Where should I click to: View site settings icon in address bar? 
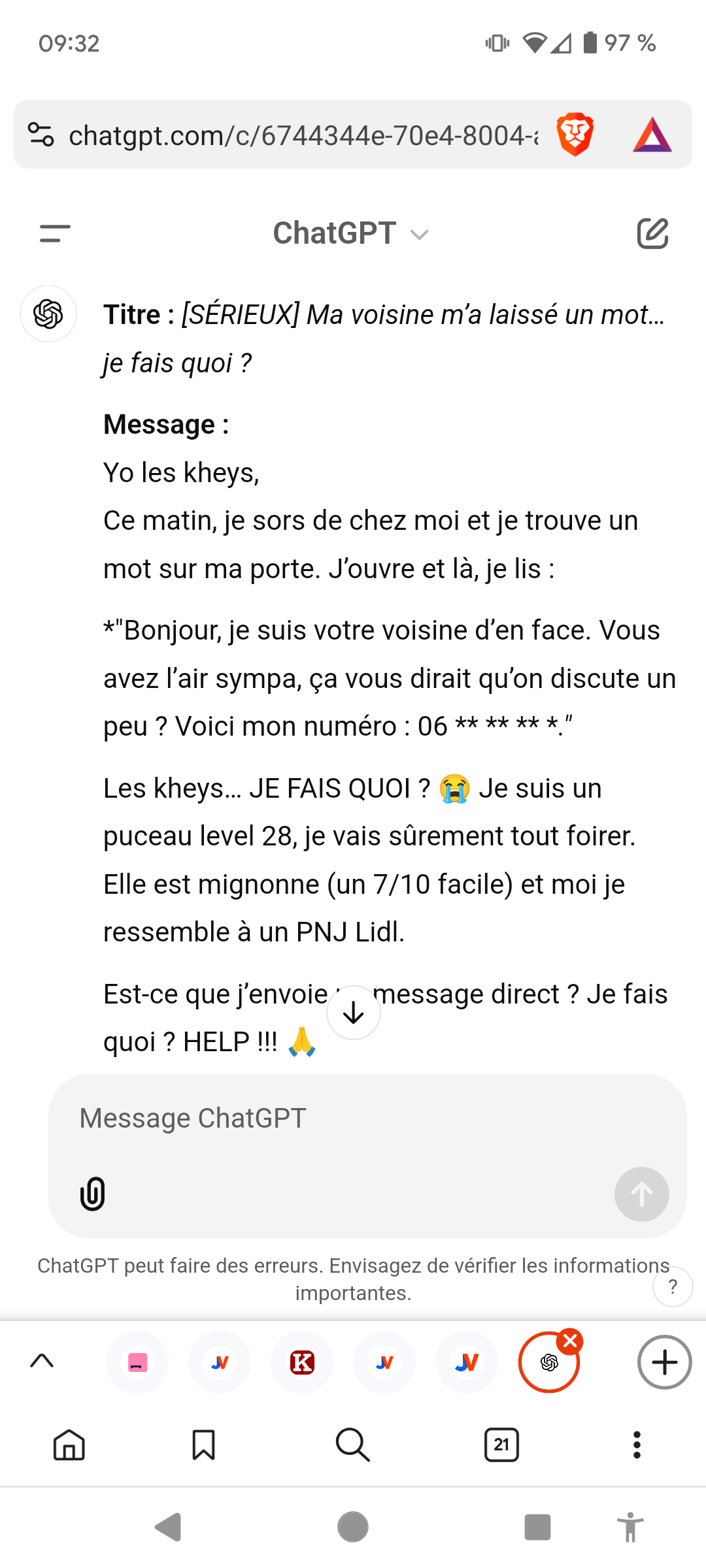click(x=41, y=135)
